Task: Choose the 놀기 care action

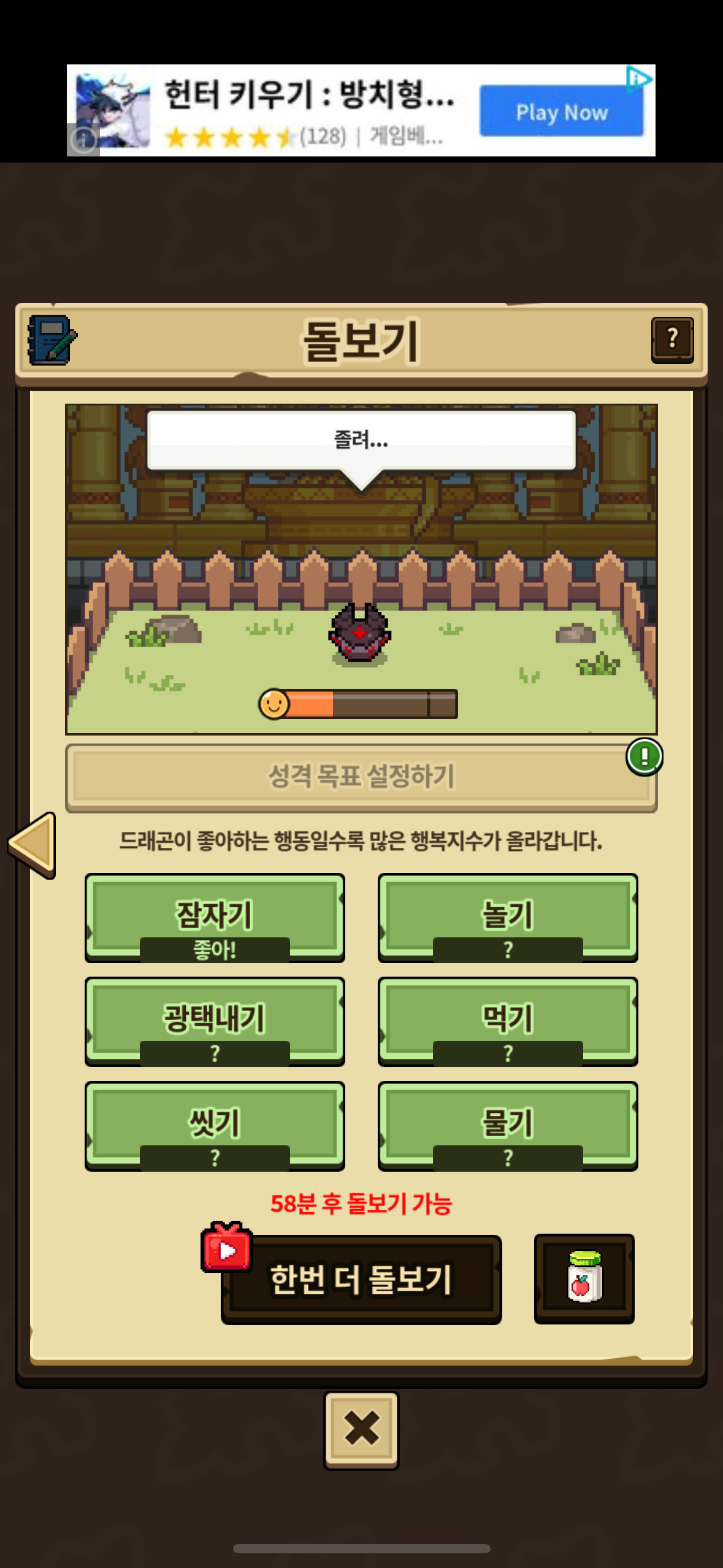Action: coord(508,917)
